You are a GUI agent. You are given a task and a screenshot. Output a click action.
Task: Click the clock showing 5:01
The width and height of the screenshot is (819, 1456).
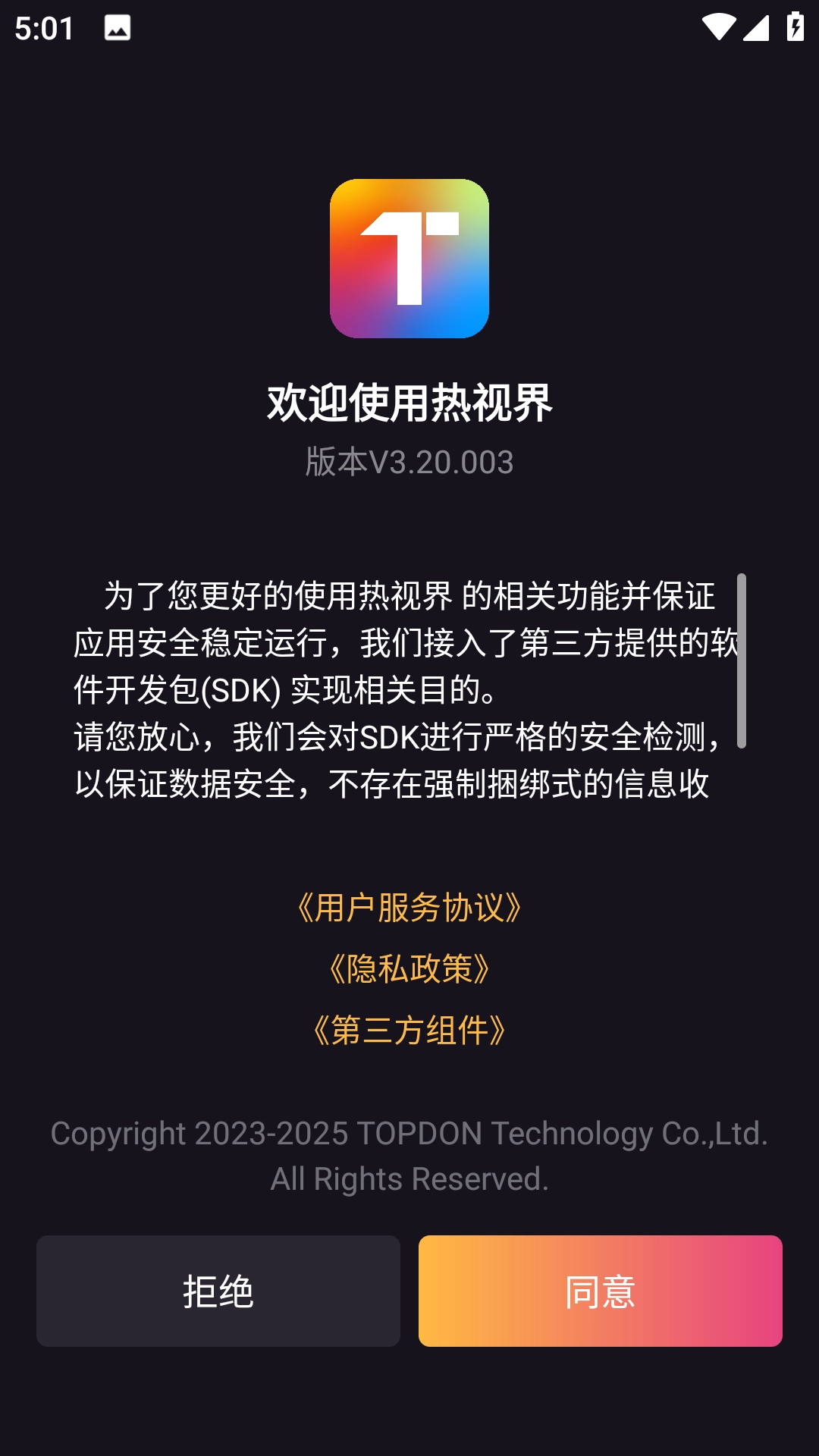click(x=43, y=29)
